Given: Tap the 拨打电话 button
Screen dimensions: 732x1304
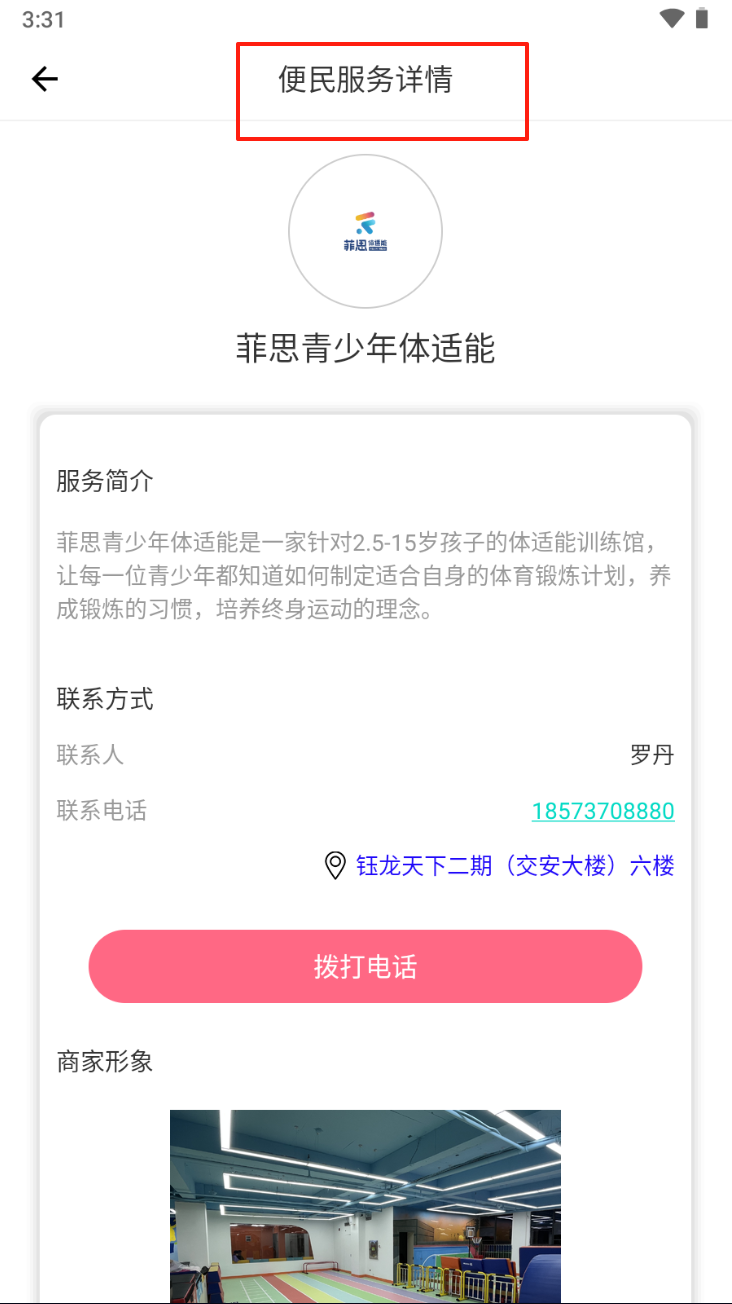Looking at the screenshot, I should point(365,967).
